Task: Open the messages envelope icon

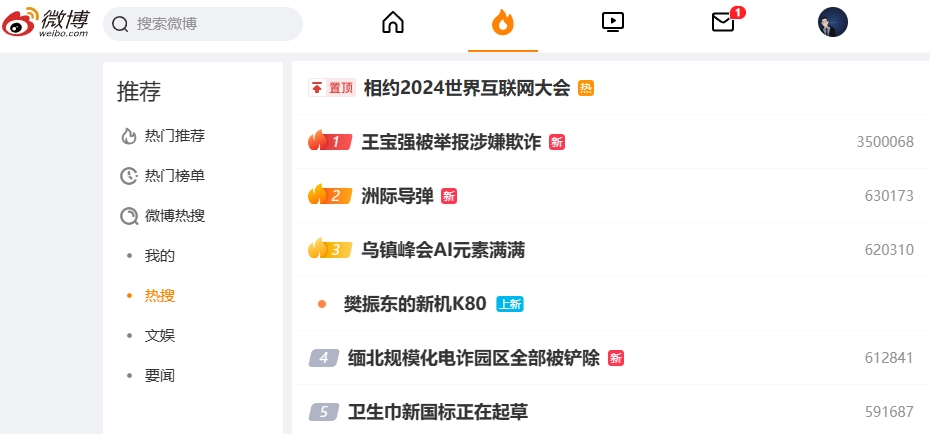Action: pyautogui.click(x=723, y=23)
